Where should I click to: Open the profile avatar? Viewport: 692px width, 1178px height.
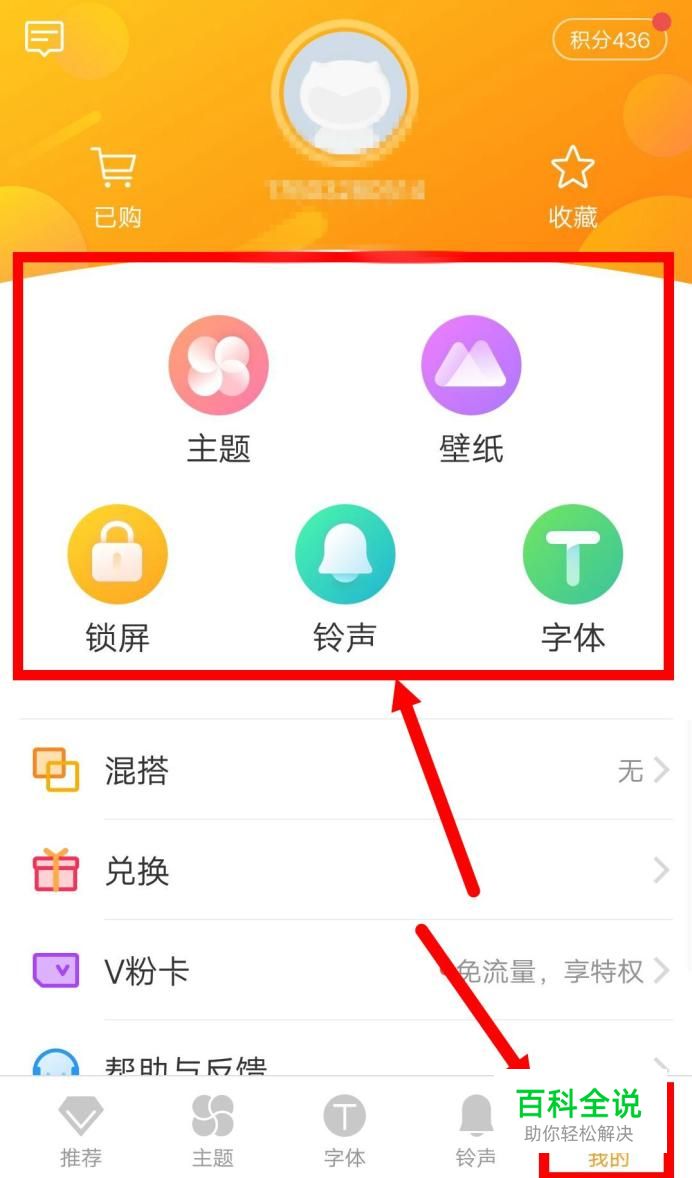[x=345, y=94]
